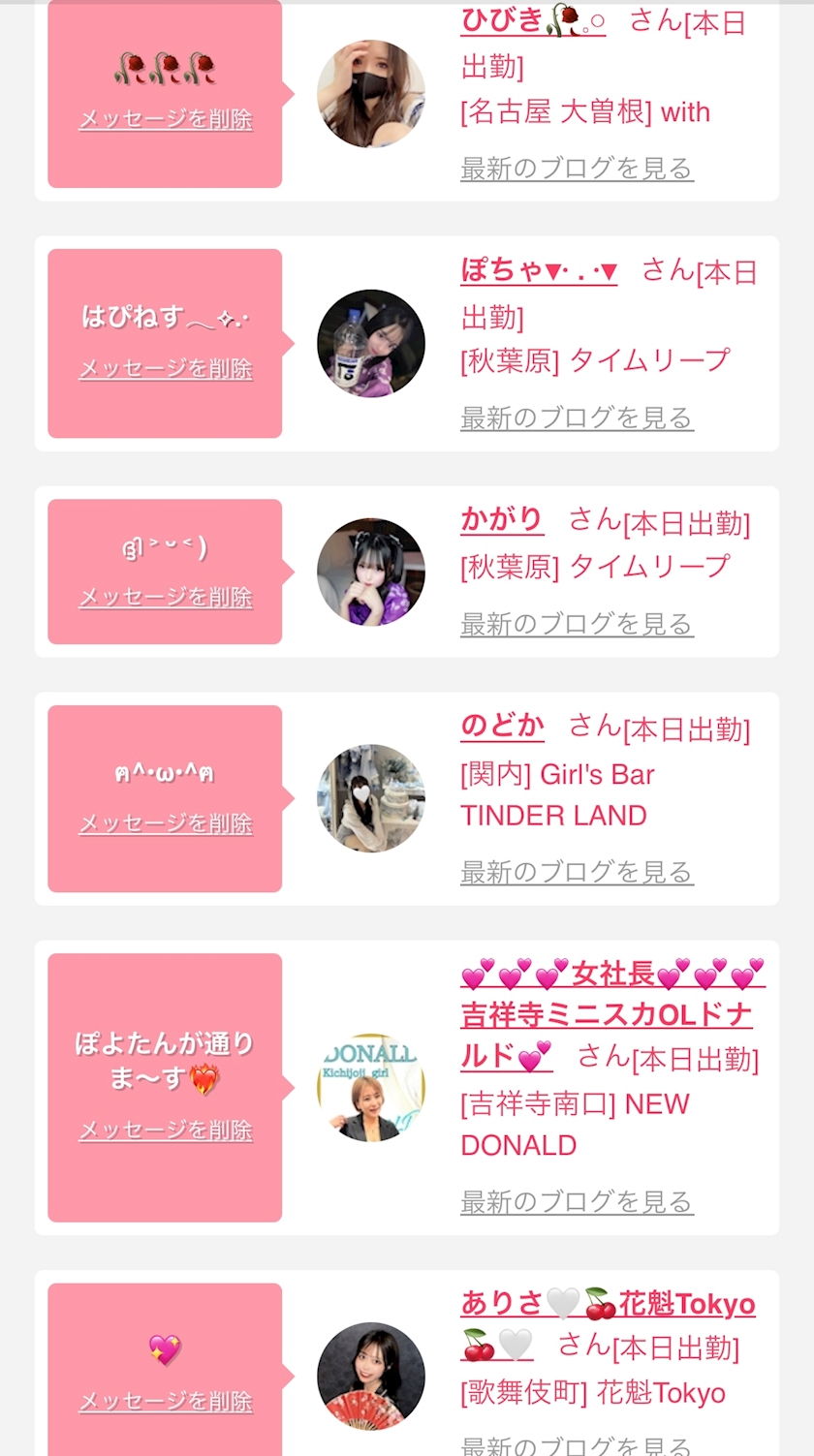Viewport: 814px width, 1456px height.
Task: Delete the rose emoji message to ひびき
Action: [166, 119]
